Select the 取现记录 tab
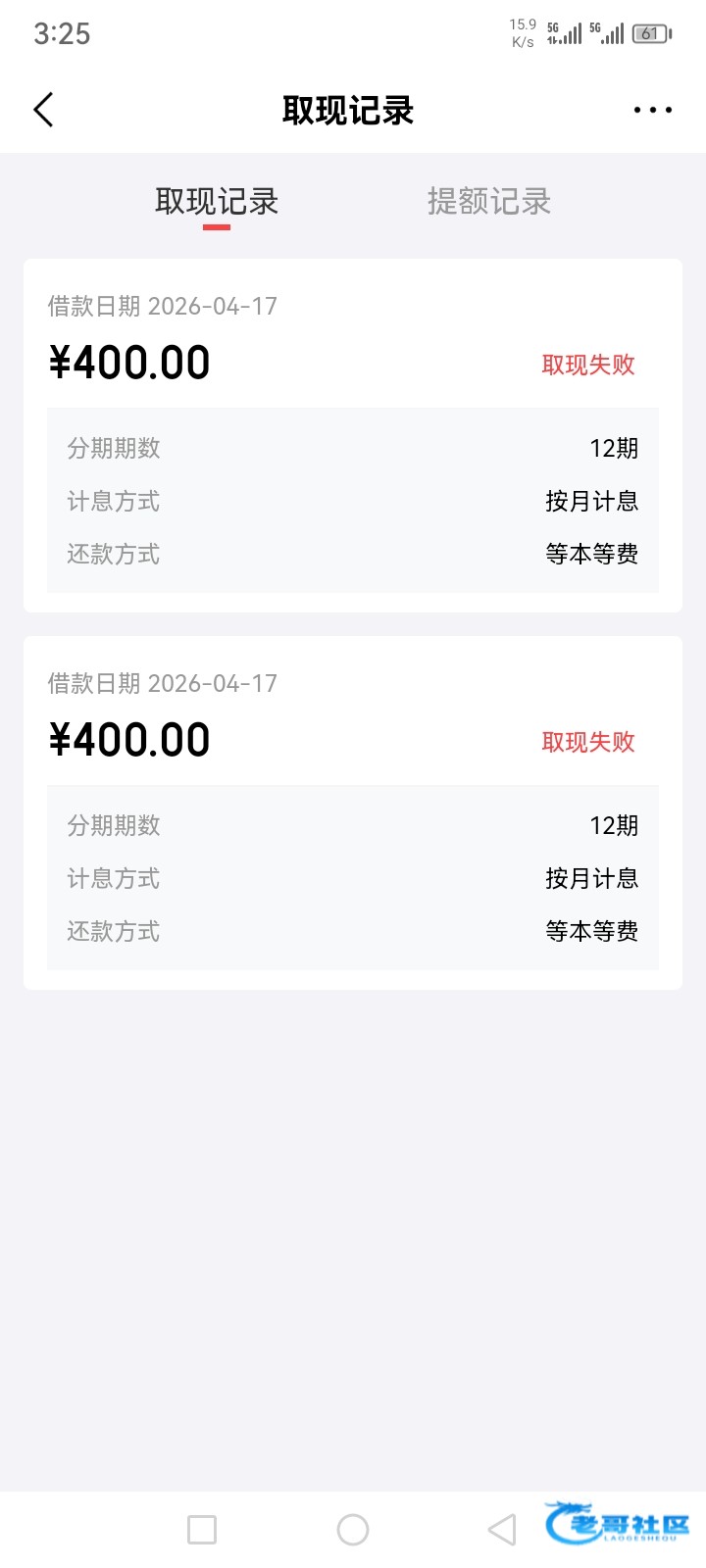Screen dimensions: 706x1568 click(217, 202)
